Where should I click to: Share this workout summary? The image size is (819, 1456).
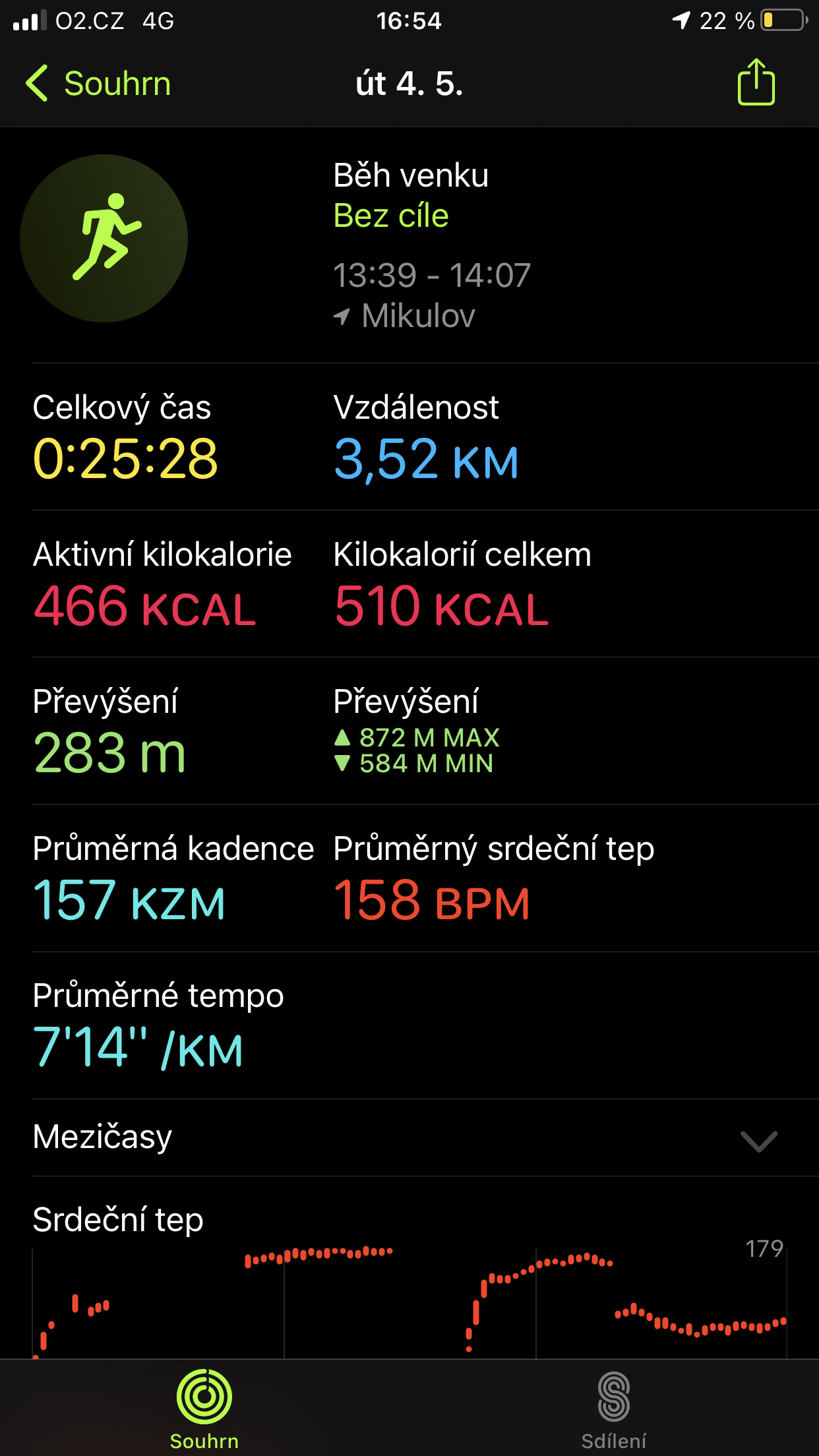coord(756,82)
